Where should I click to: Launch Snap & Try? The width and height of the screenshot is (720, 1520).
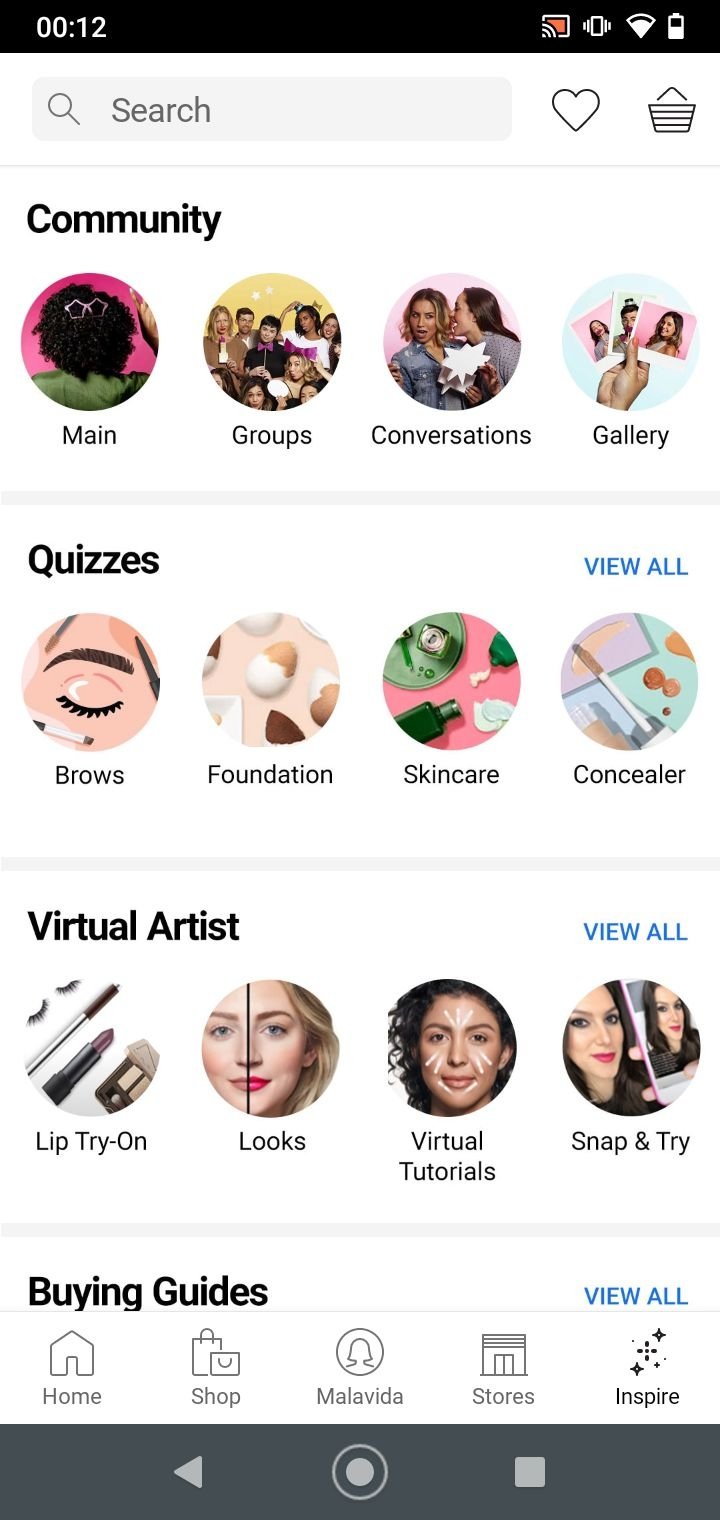[630, 1048]
